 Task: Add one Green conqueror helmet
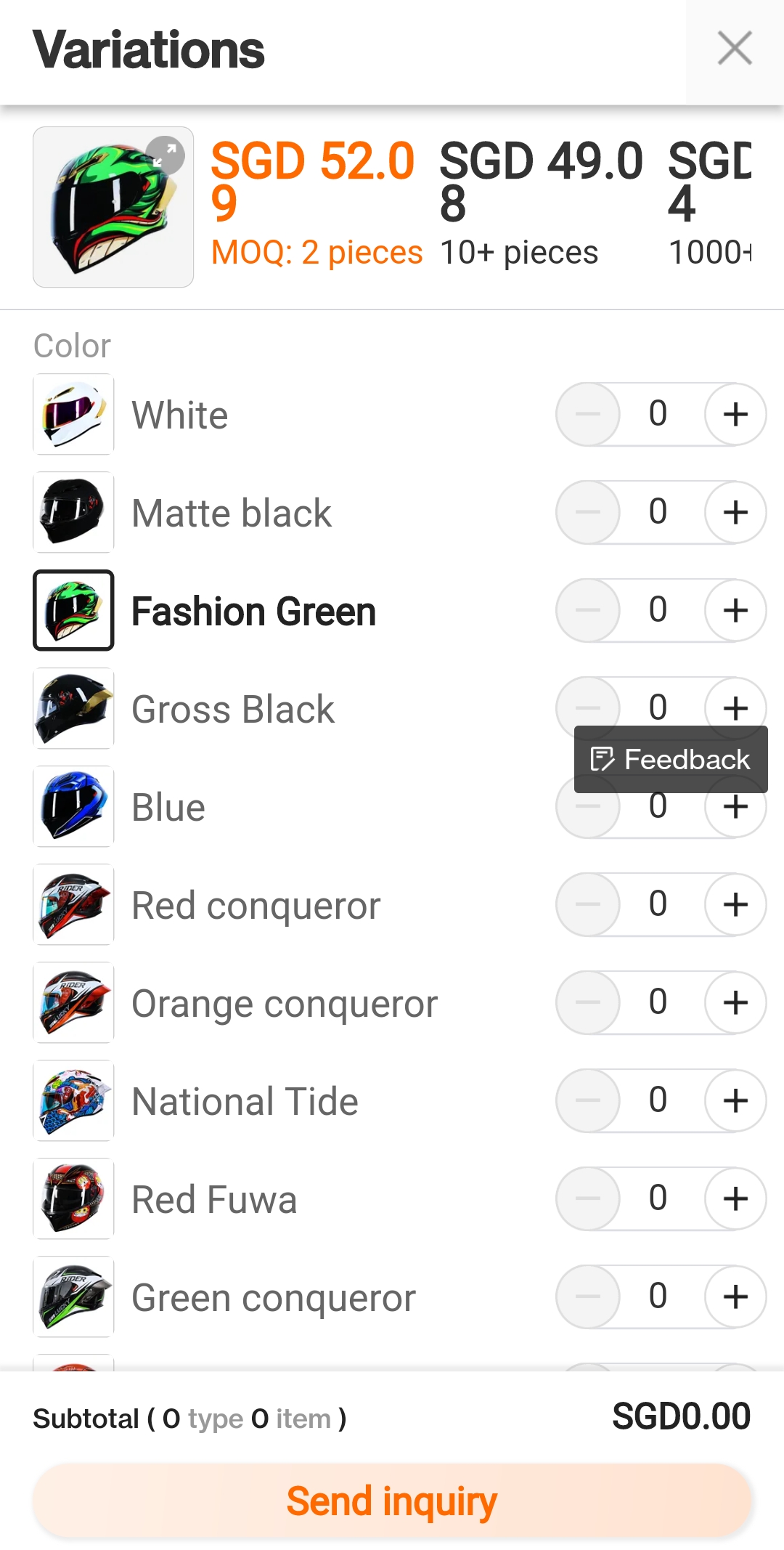[735, 1297]
